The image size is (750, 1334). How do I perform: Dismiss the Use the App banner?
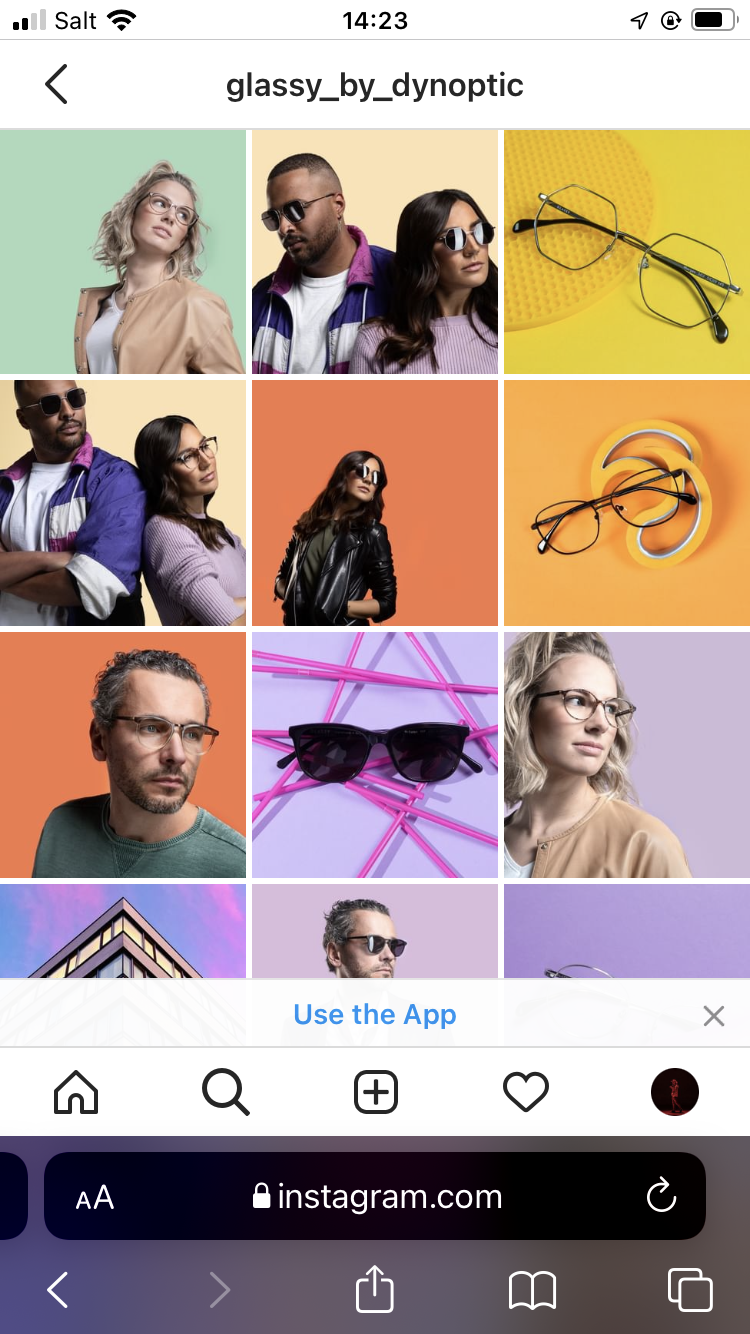tap(713, 1016)
